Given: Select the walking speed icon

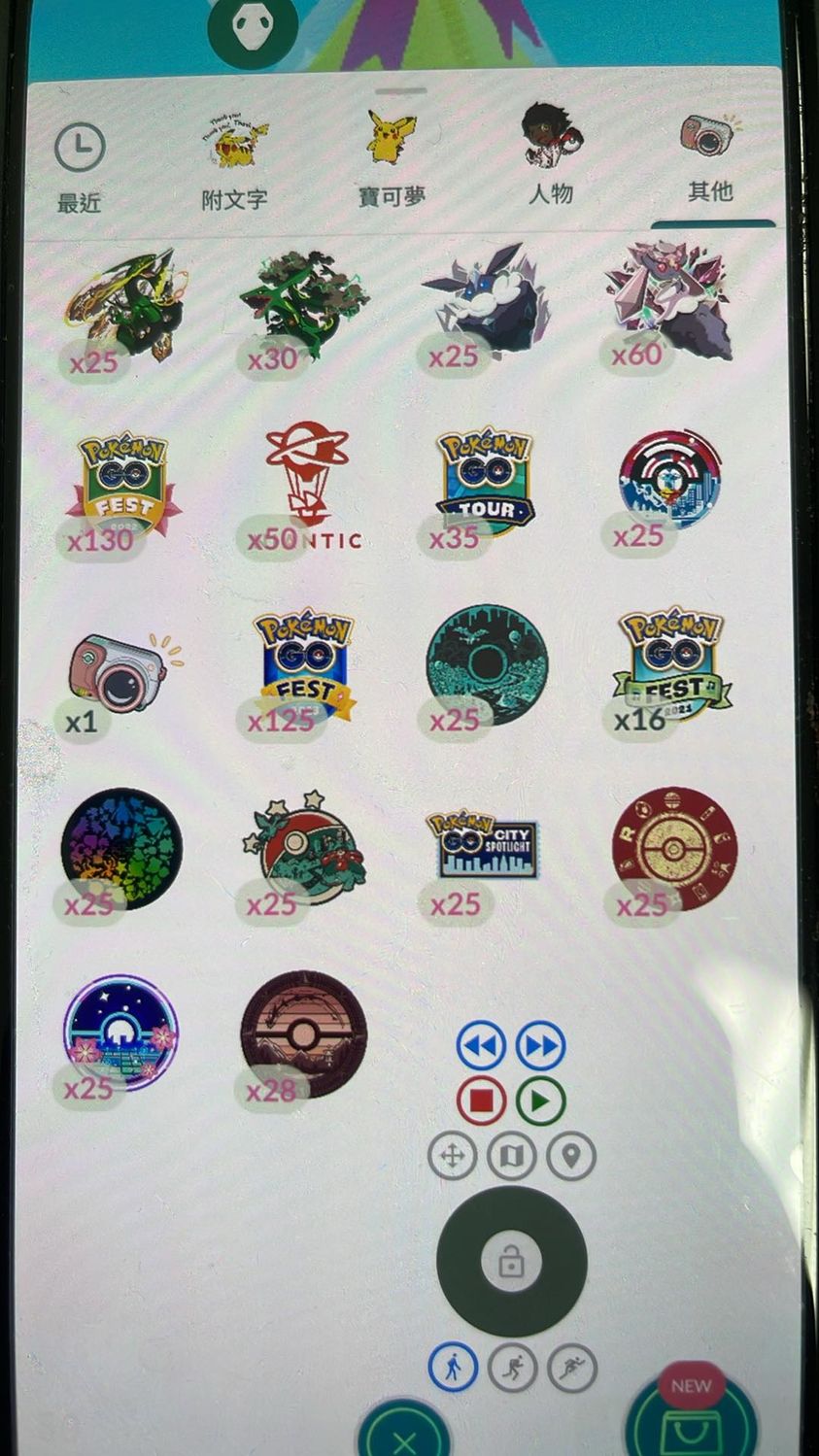Looking at the screenshot, I should point(453,1368).
